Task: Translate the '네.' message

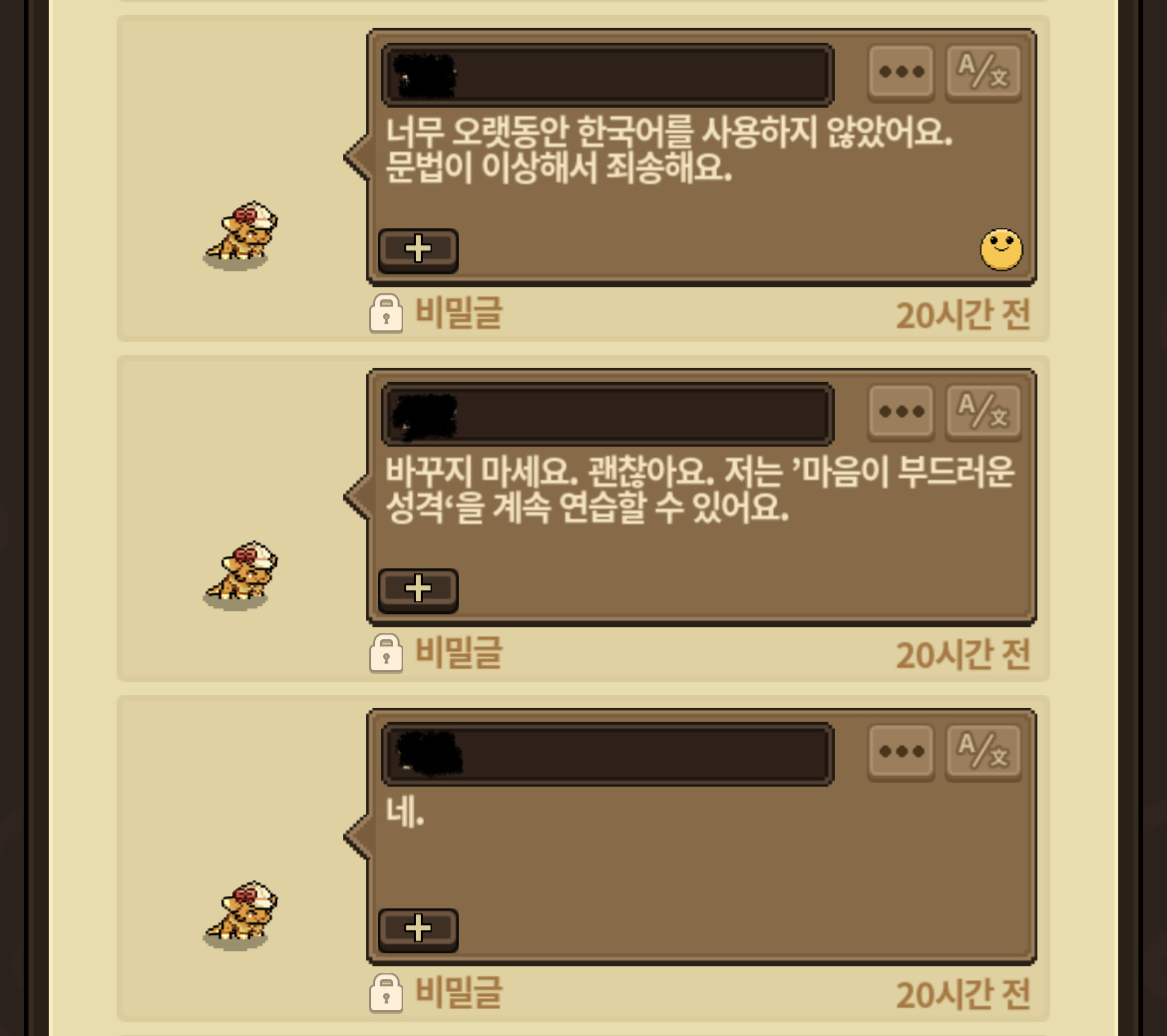Action: pyautogui.click(x=983, y=753)
